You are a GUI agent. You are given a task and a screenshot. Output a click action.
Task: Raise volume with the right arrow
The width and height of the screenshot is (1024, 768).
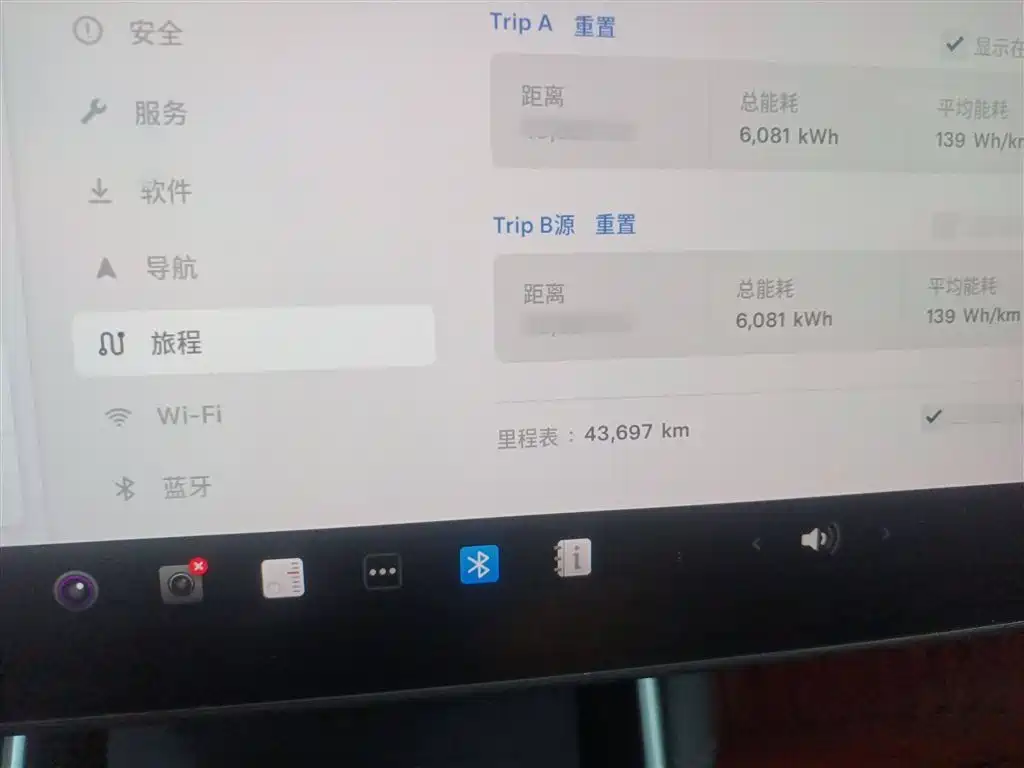[x=885, y=535]
